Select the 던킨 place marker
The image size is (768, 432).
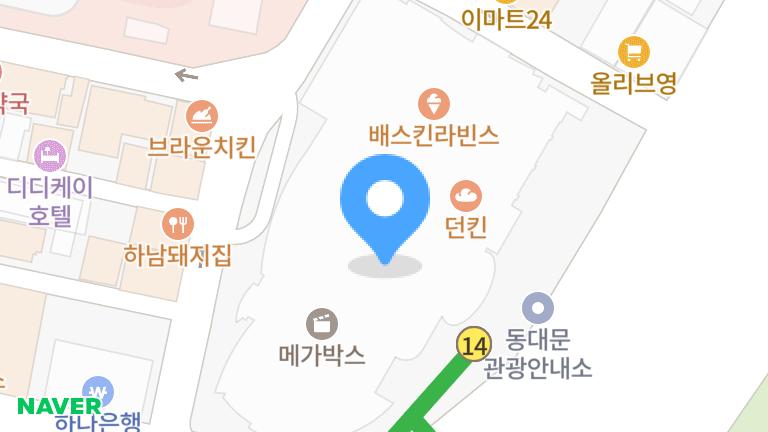point(466,195)
